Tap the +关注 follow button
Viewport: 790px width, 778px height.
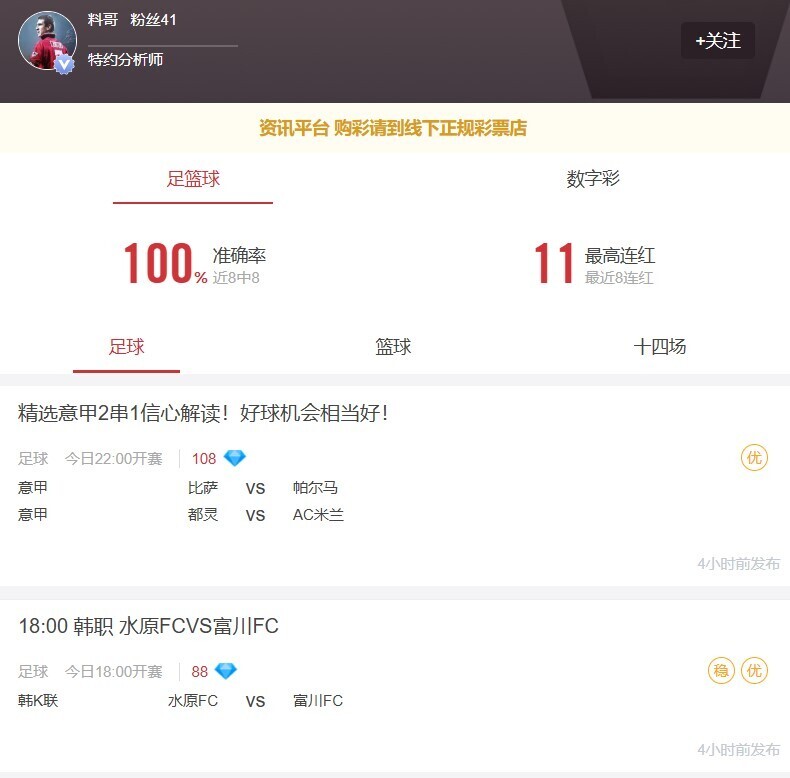tap(718, 41)
